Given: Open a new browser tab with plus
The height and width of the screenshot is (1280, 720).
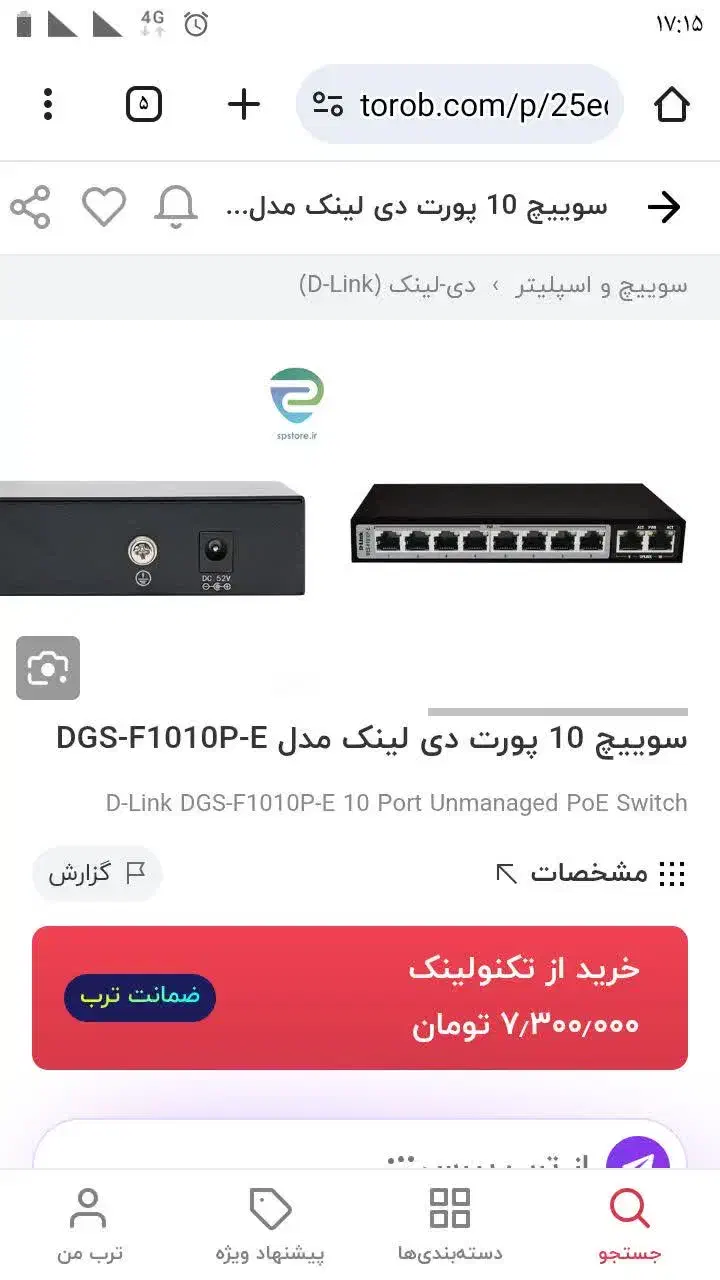Looking at the screenshot, I should tap(242, 103).
